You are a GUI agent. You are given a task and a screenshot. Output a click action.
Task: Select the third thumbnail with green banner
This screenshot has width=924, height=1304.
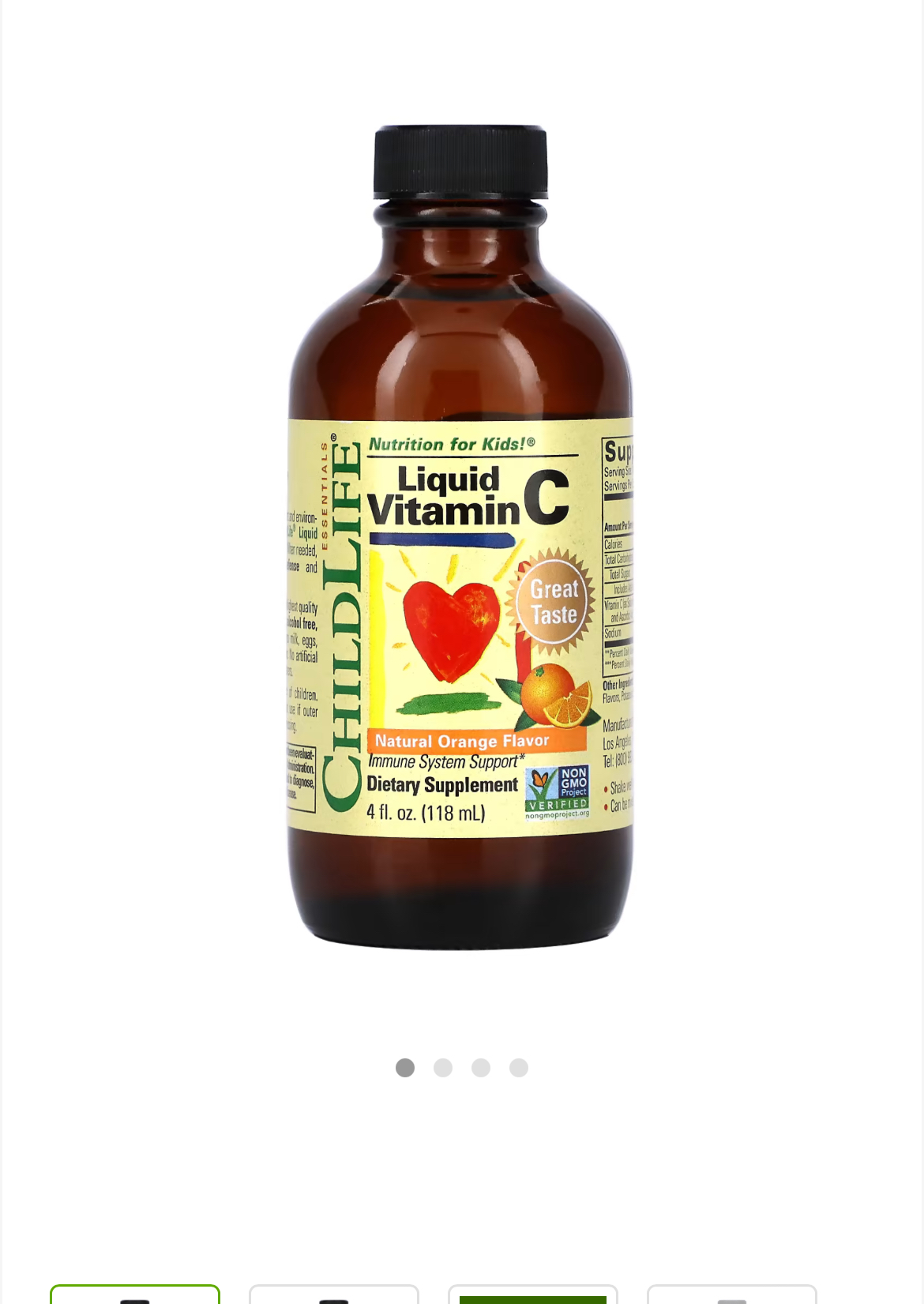tap(533, 1296)
